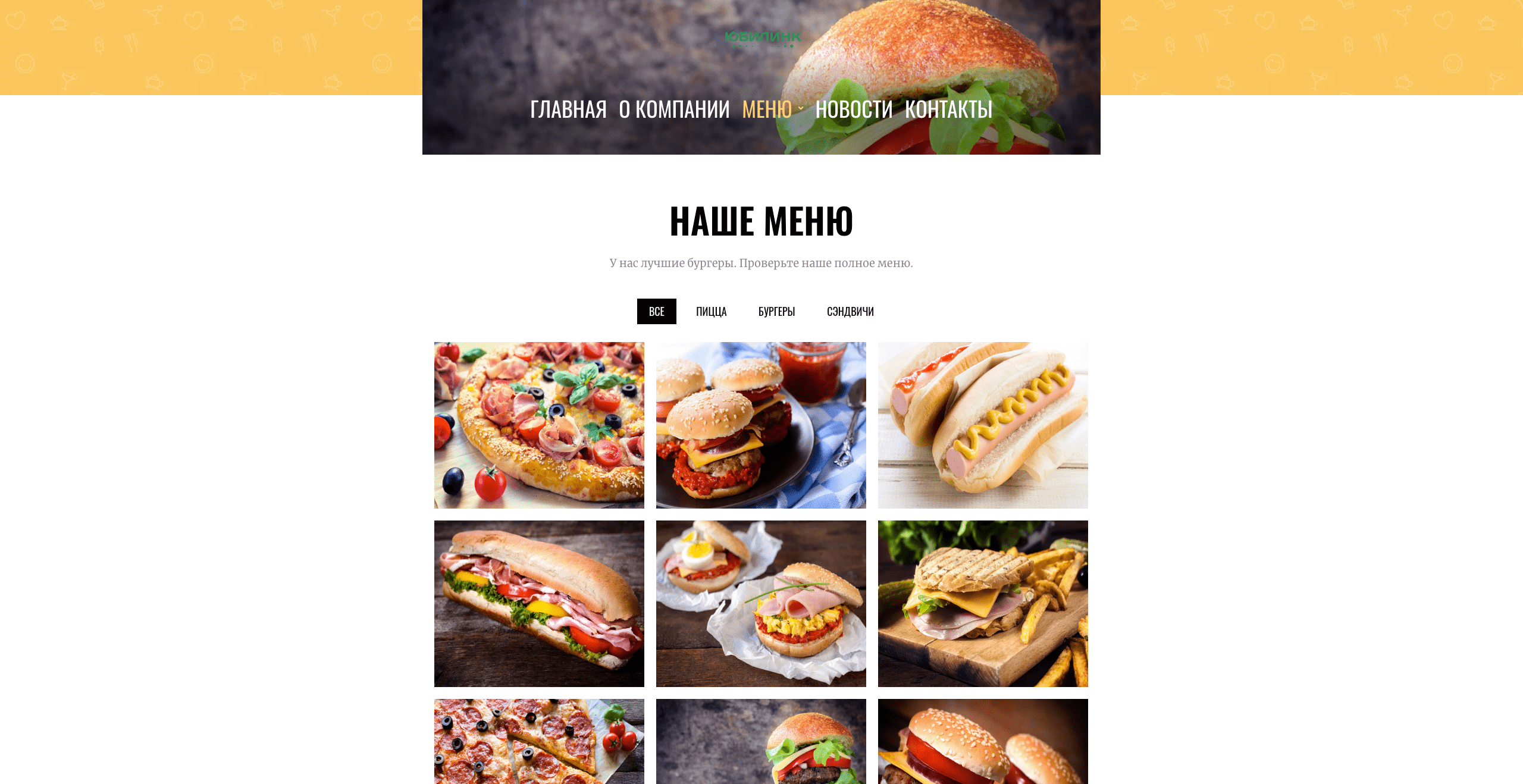The width and height of the screenshot is (1523, 784).
Task: Expand the МЕНЮ dropdown in navigation
Action: pos(772,109)
